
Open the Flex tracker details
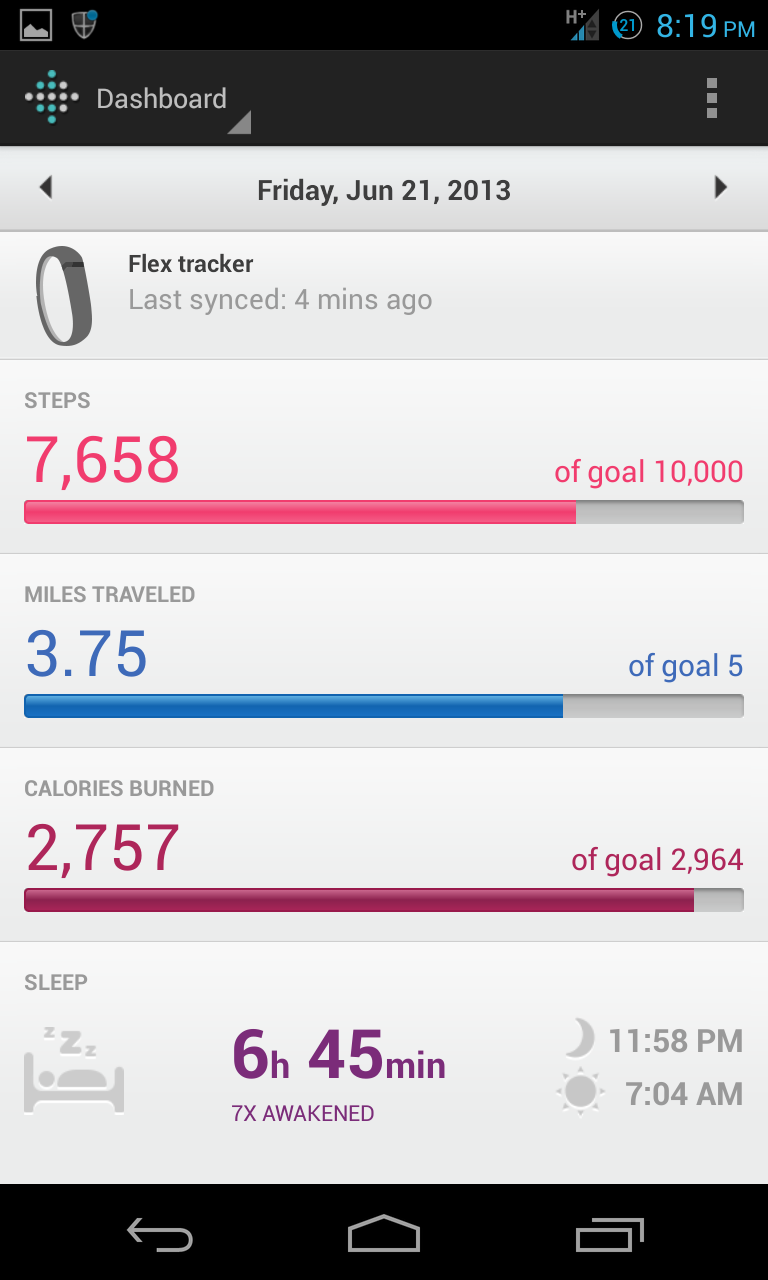384,296
